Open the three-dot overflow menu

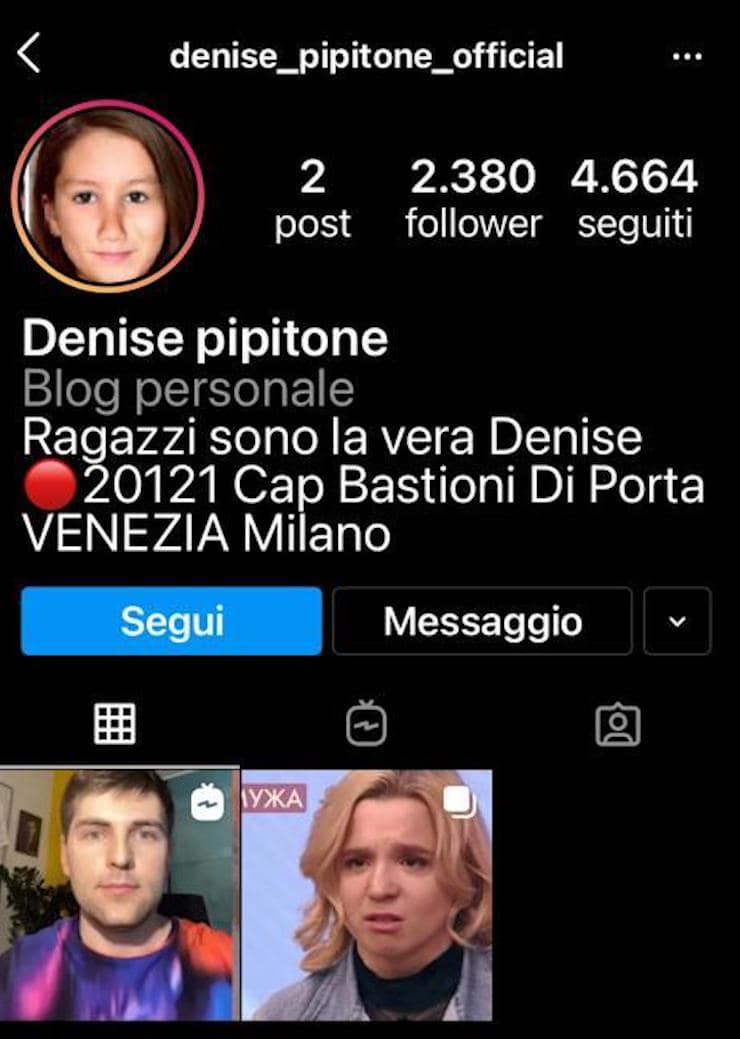pos(687,56)
